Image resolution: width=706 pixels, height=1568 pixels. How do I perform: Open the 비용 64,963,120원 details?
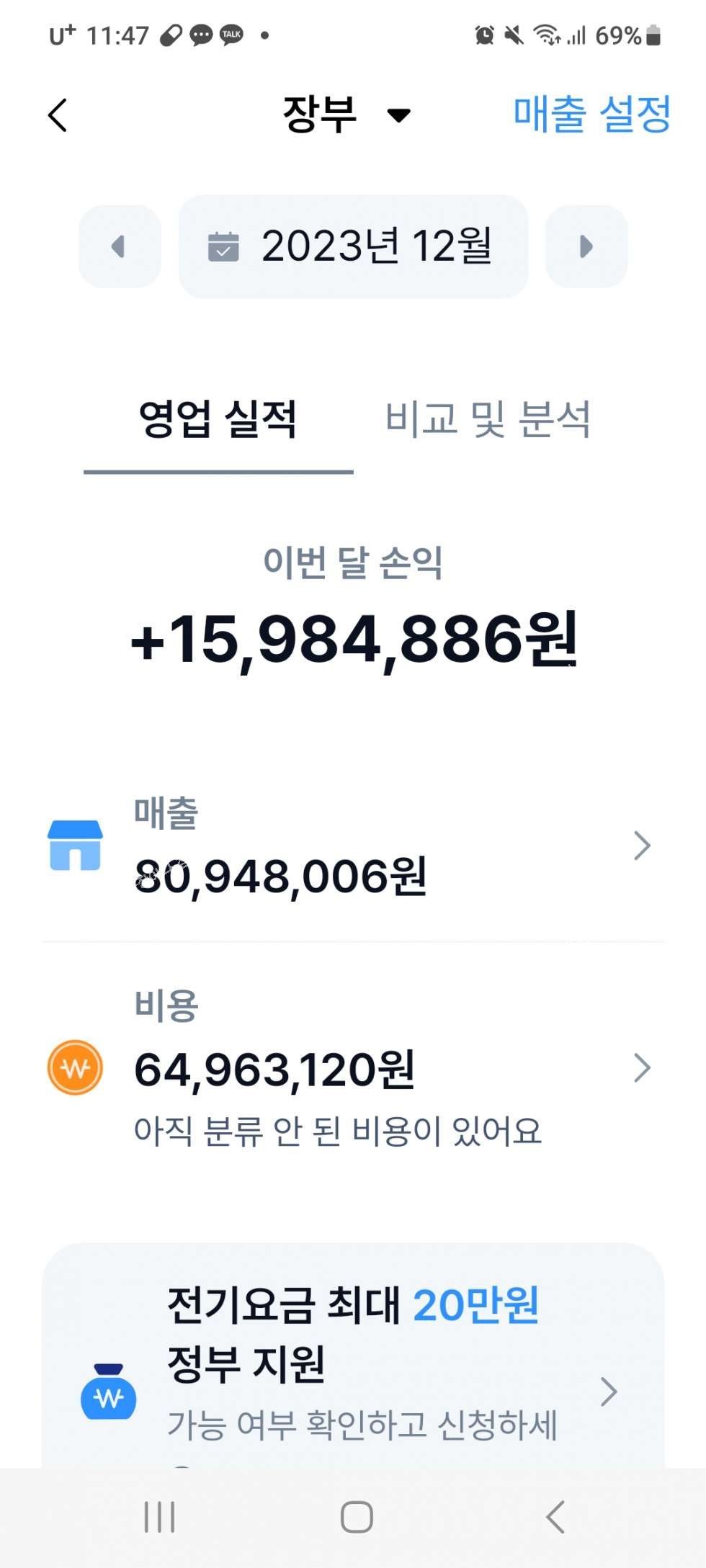(352, 1067)
